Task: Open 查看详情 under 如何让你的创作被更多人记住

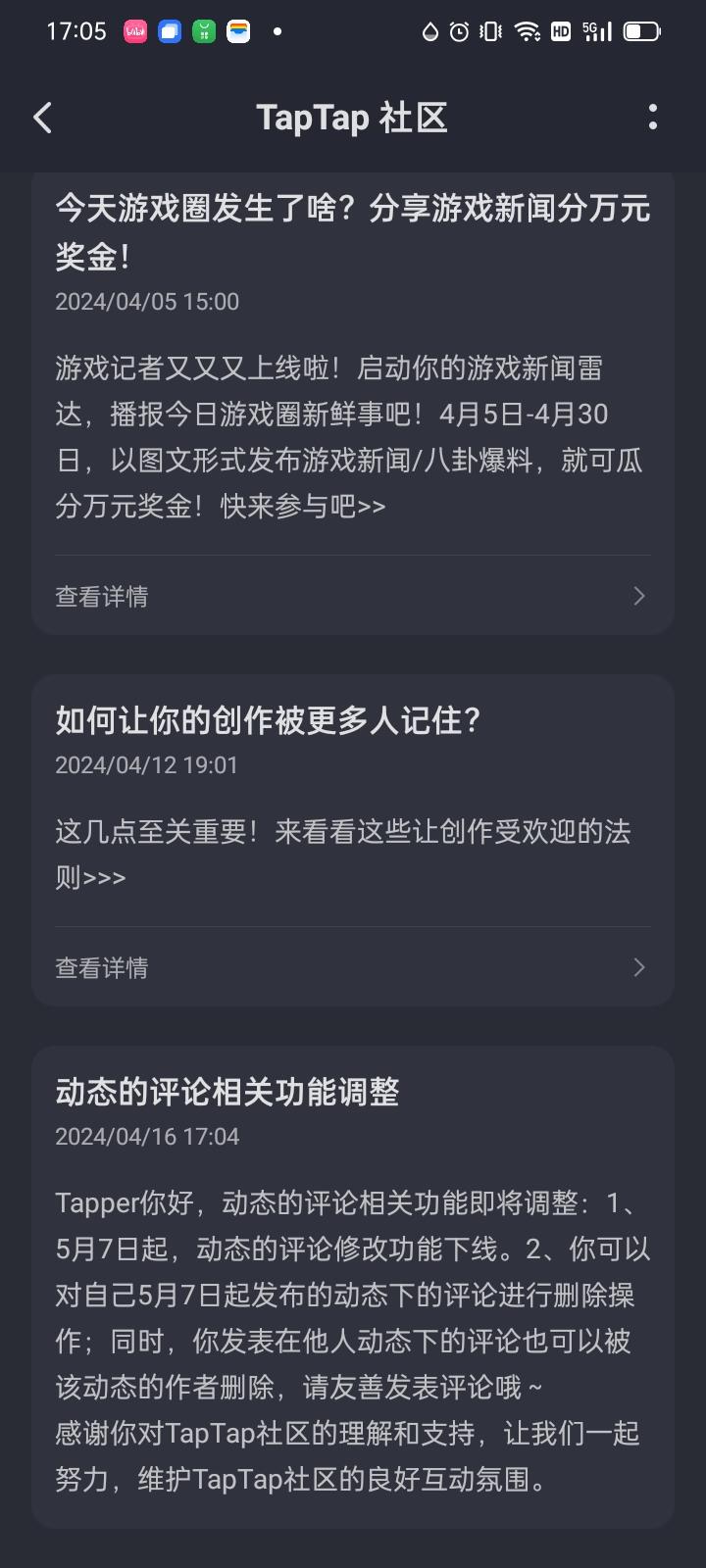Action: [x=353, y=967]
